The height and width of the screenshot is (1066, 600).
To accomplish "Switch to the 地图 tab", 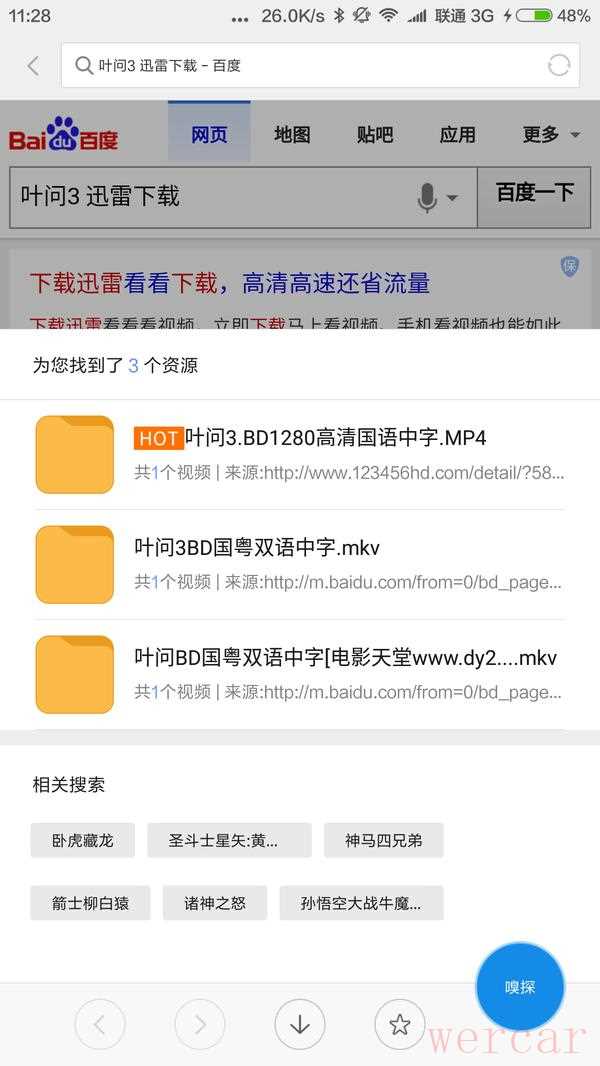I will [x=292, y=134].
